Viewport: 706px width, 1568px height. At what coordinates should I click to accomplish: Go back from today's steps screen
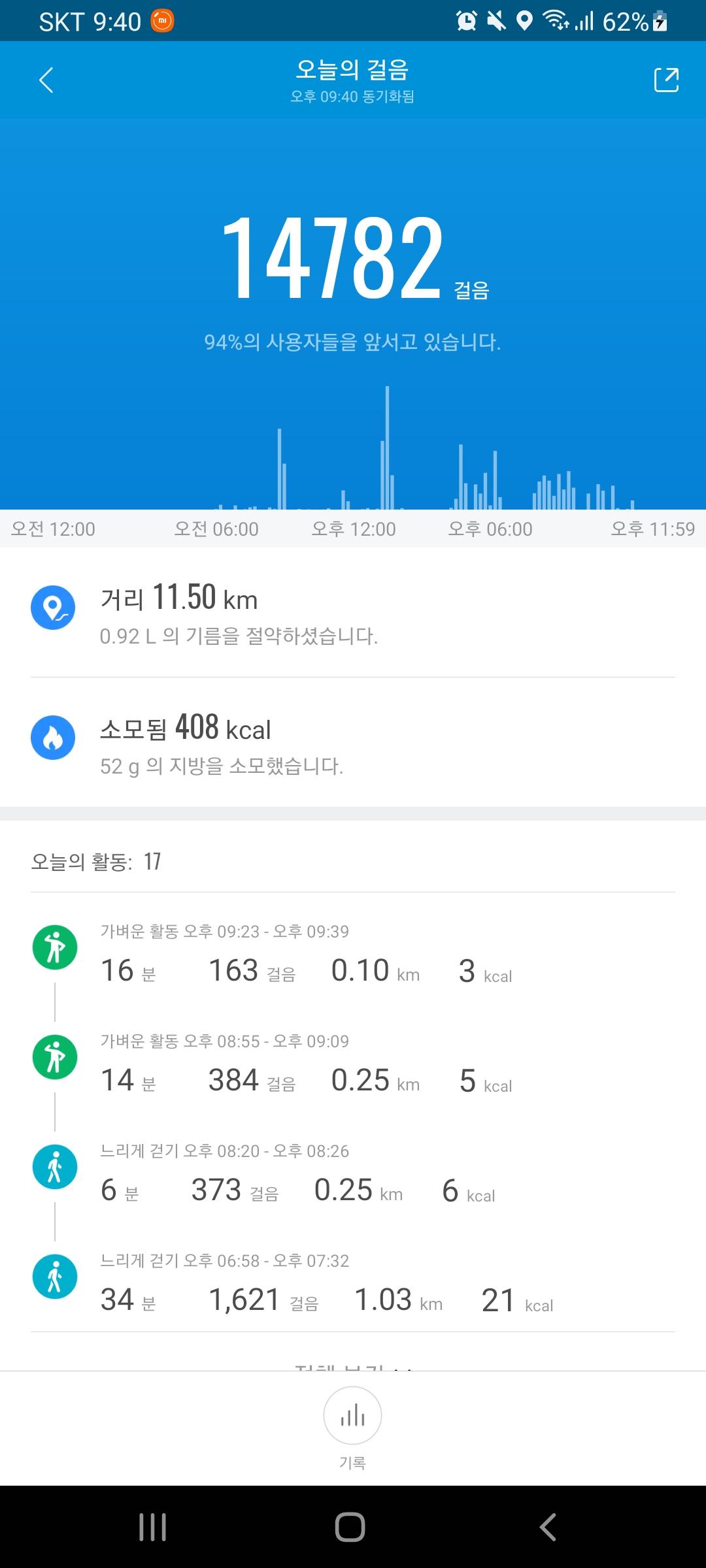point(46,80)
